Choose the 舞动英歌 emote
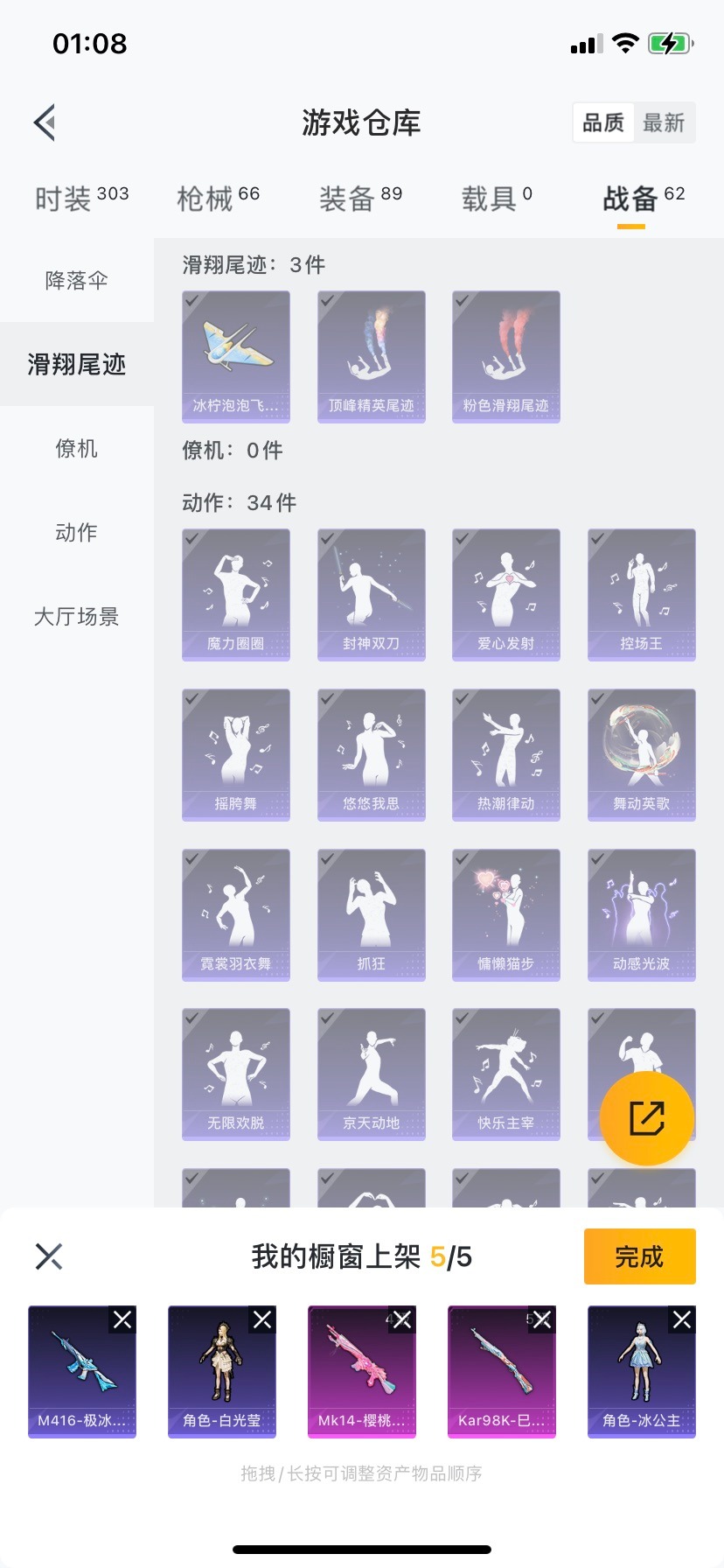Image resolution: width=724 pixels, height=1568 pixels. click(x=641, y=754)
